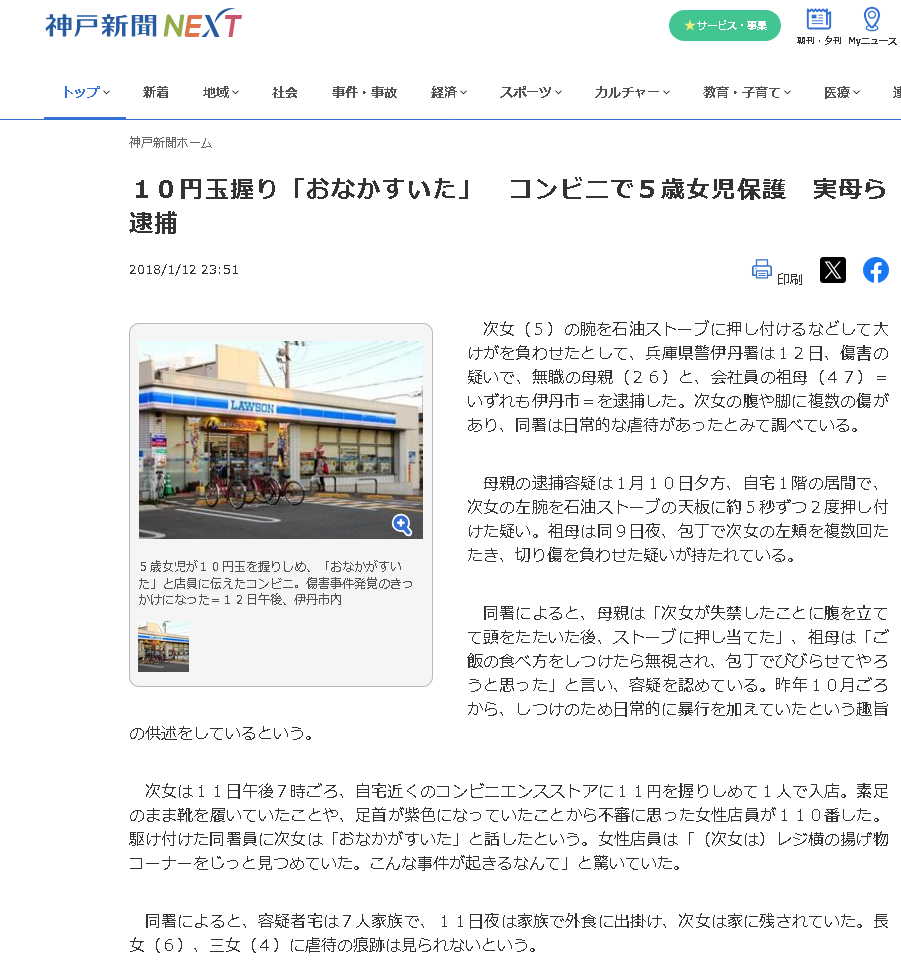Image resolution: width=901 pixels, height=964 pixels.
Task: Select the small photo thumbnail
Action: click(163, 646)
